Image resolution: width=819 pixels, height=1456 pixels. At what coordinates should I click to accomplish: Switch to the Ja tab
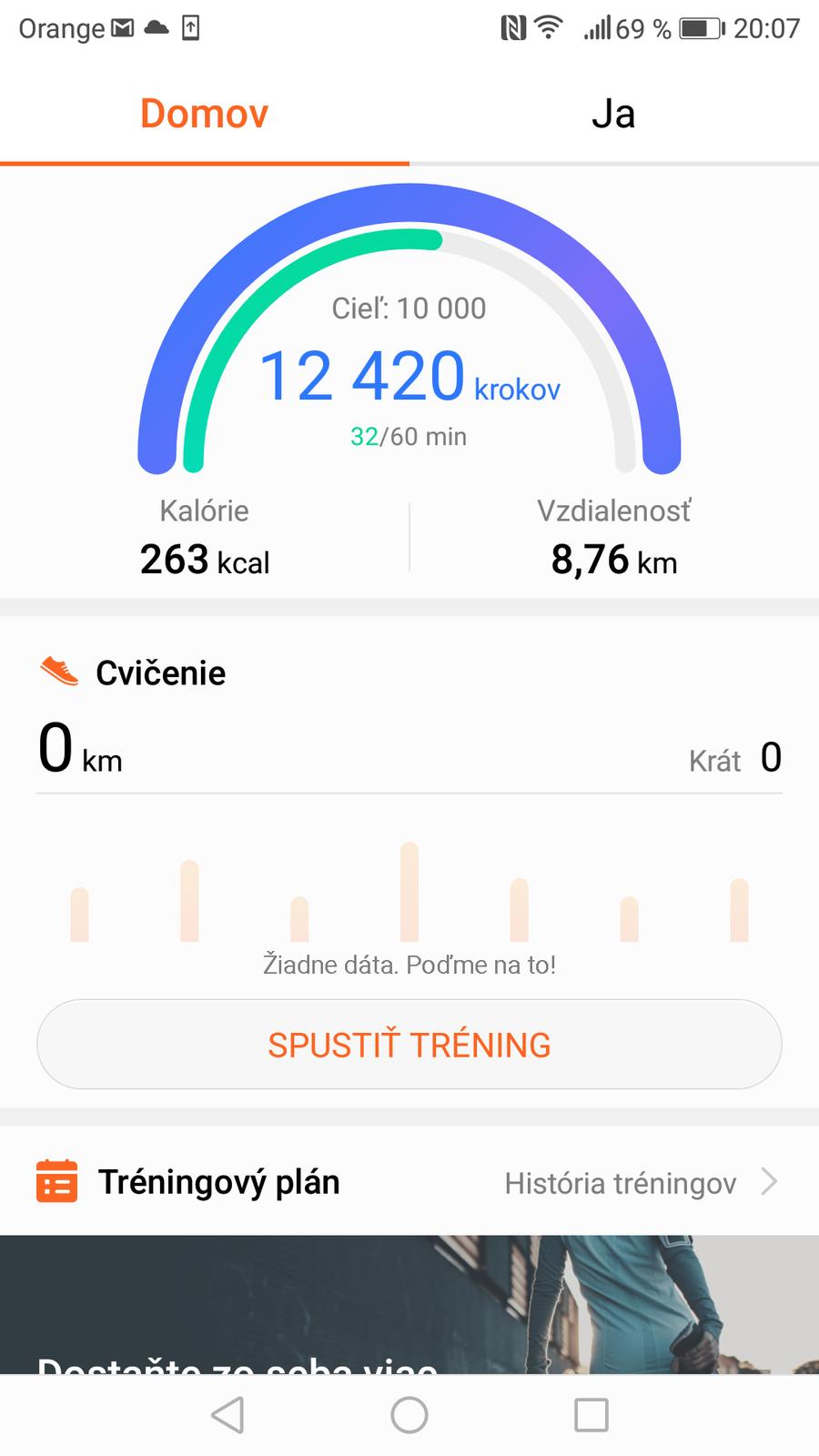(x=613, y=115)
